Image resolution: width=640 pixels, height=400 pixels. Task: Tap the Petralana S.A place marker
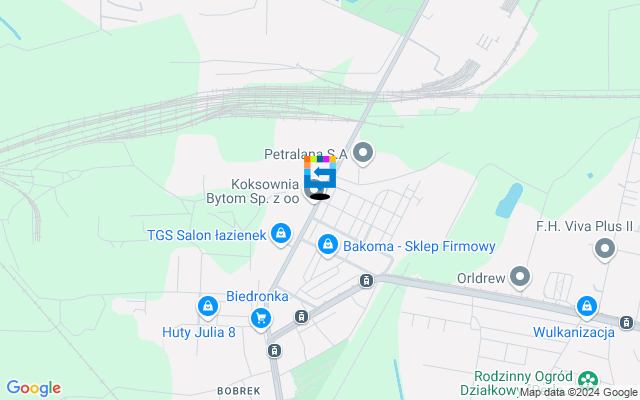point(363,154)
